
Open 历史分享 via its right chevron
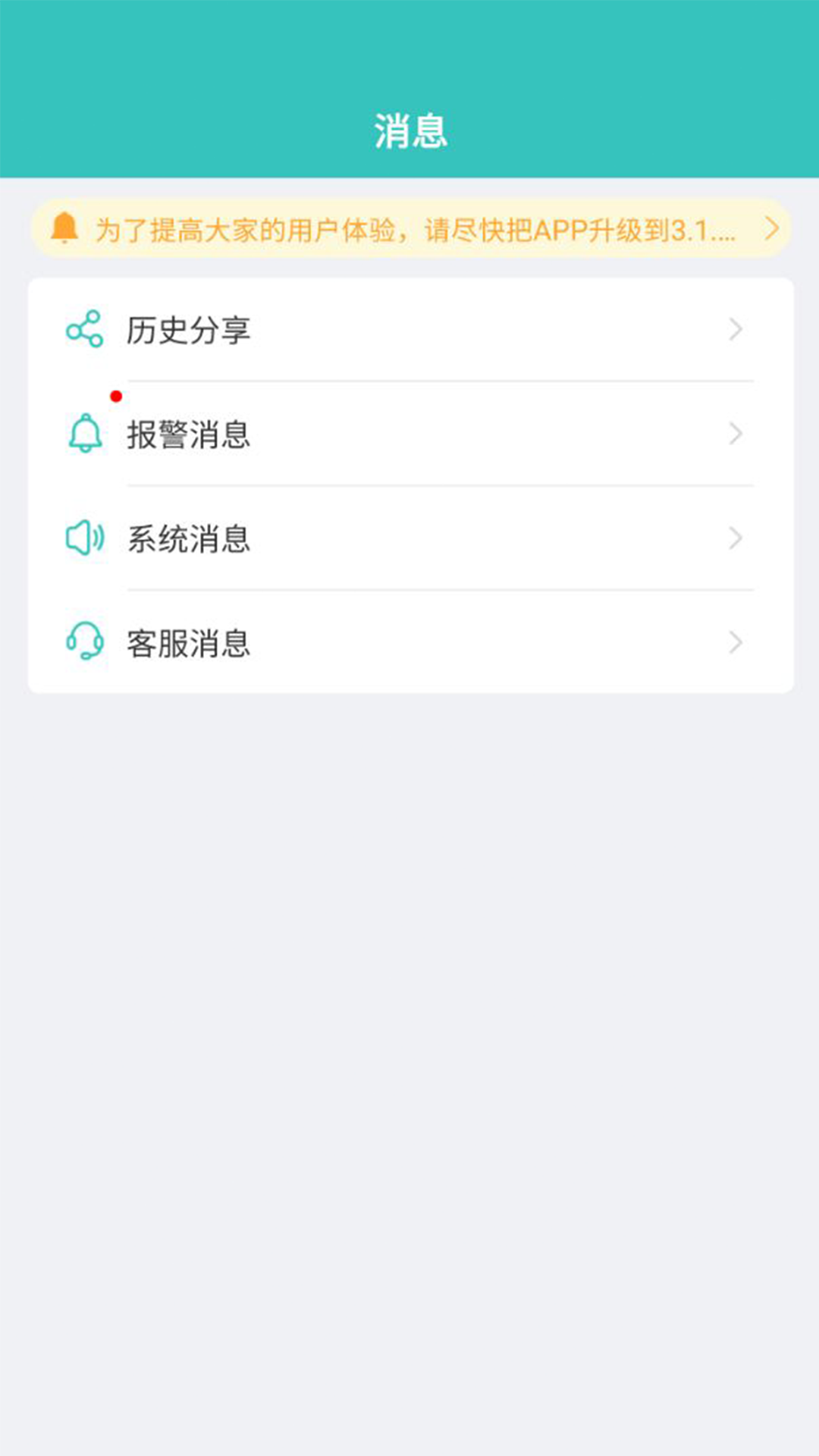[735, 329]
